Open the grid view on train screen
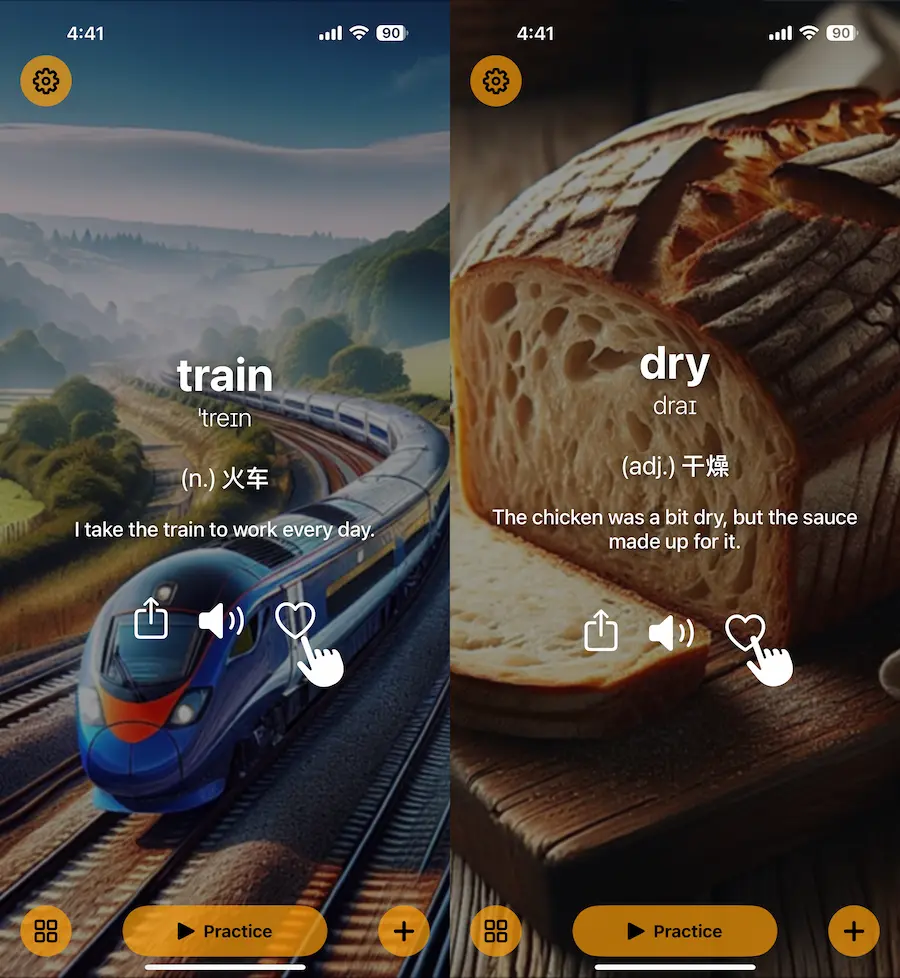The height and width of the screenshot is (978, 900). pyautogui.click(x=46, y=931)
